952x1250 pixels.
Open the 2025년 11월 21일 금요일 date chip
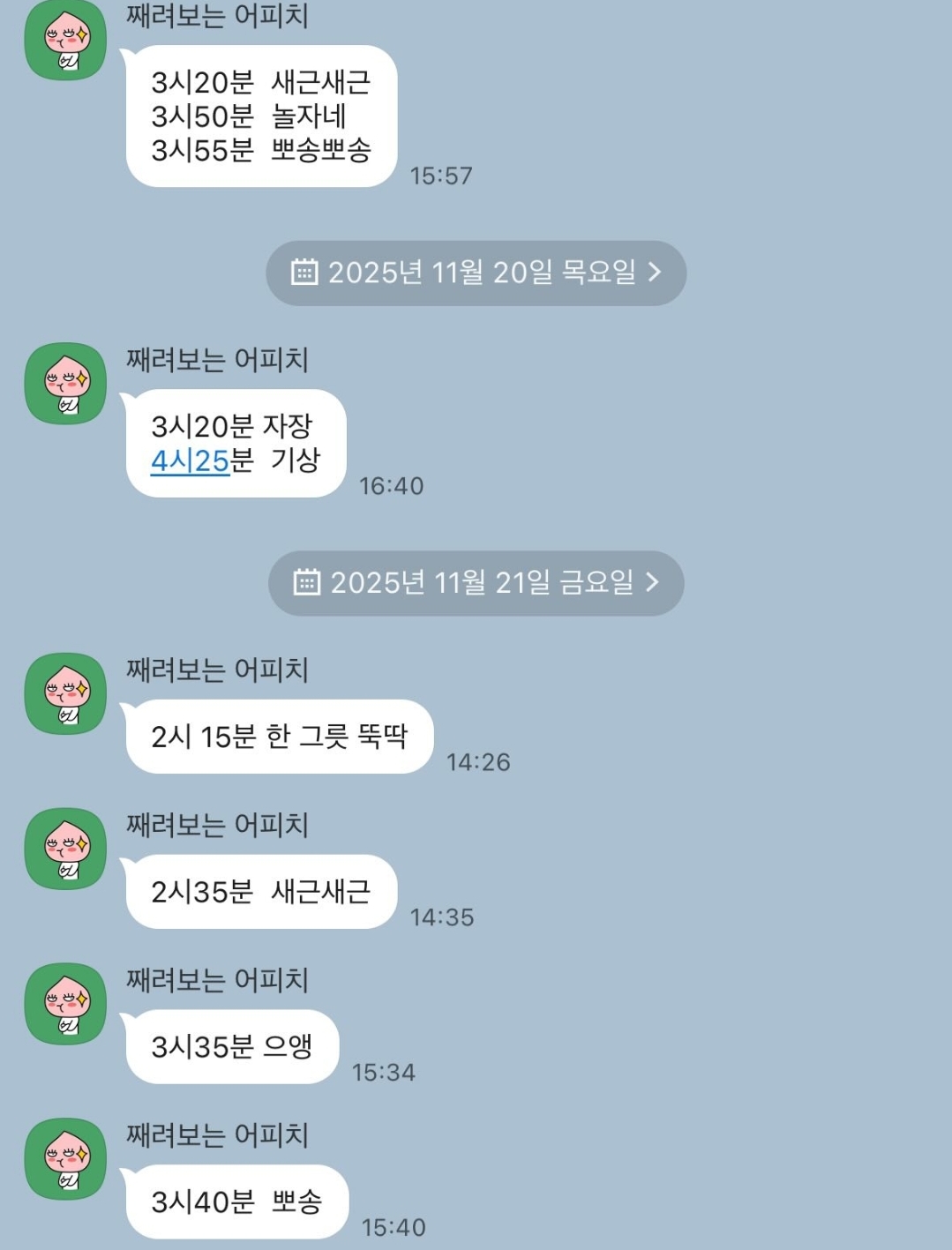pos(476,583)
